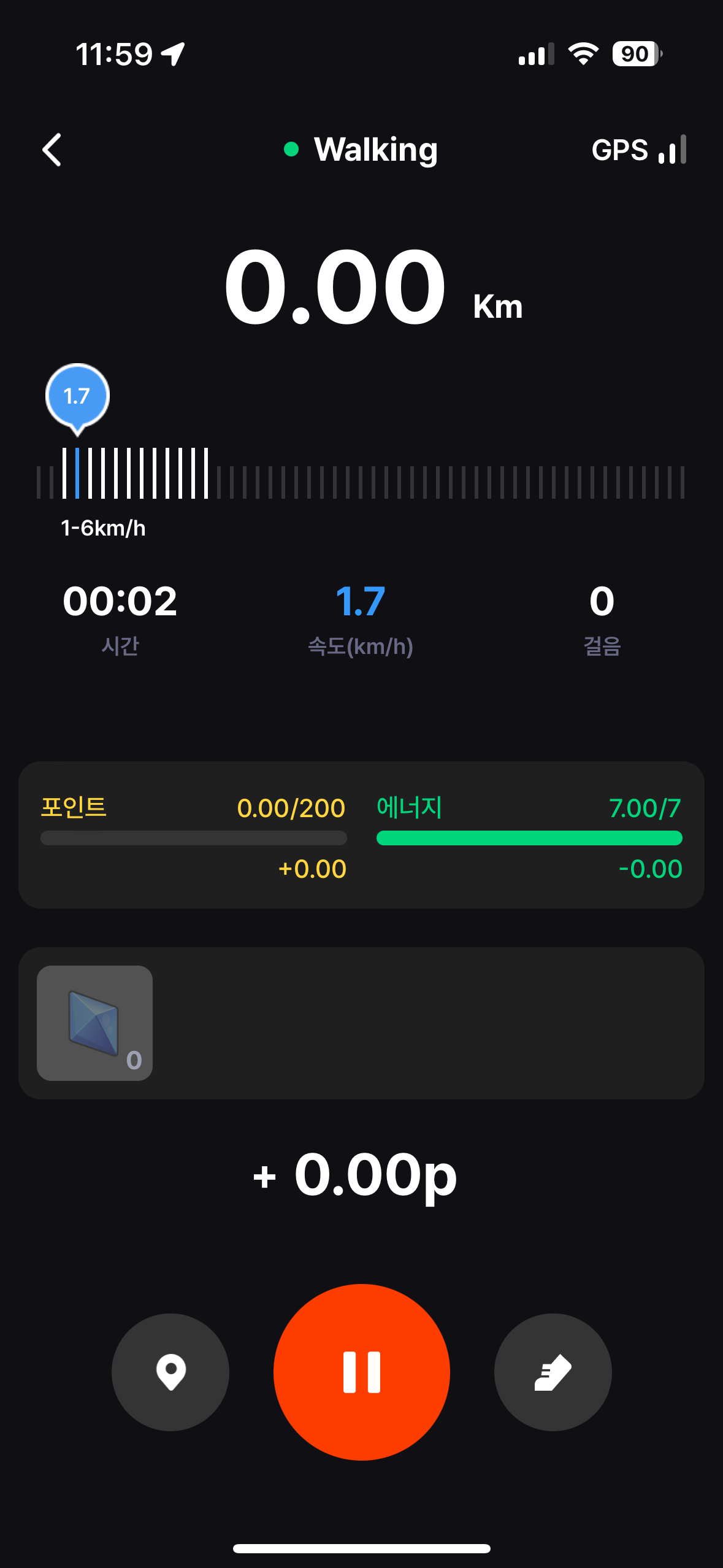The width and height of the screenshot is (723, 1568).
Task: Pause the walking session
Action: tap(361, 1372)
